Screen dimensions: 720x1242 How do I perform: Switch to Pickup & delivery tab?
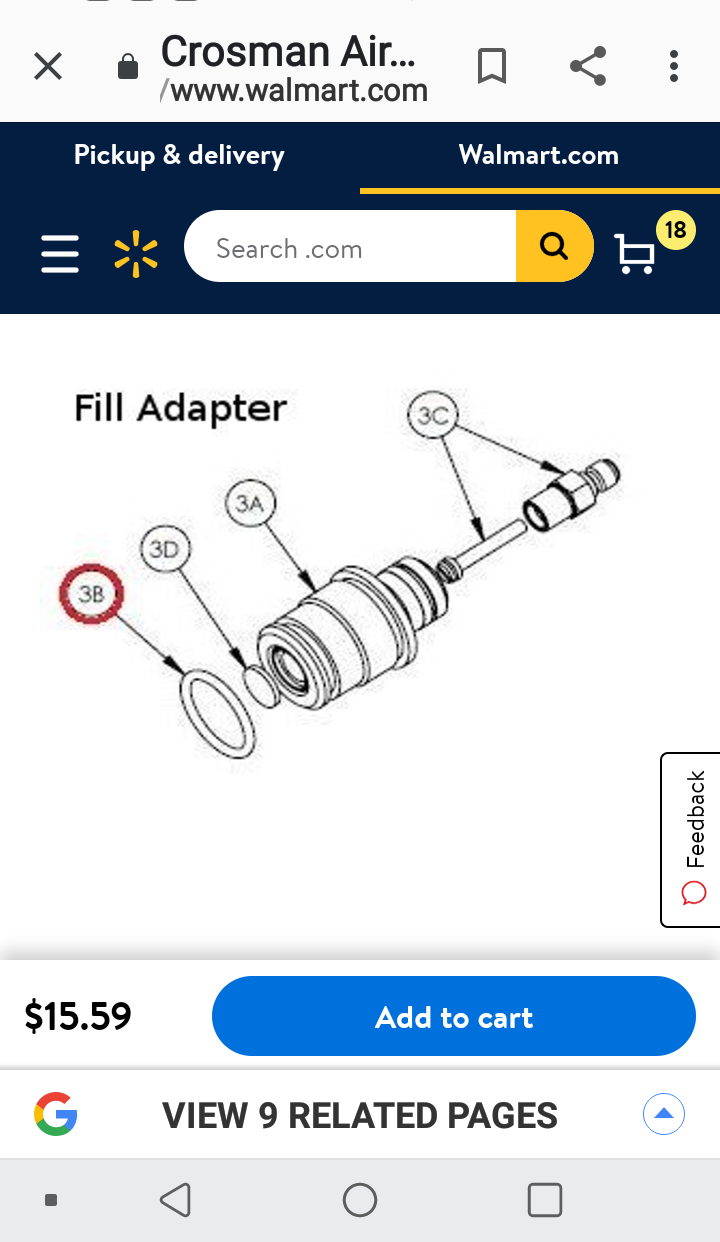[x=179, y=155]
